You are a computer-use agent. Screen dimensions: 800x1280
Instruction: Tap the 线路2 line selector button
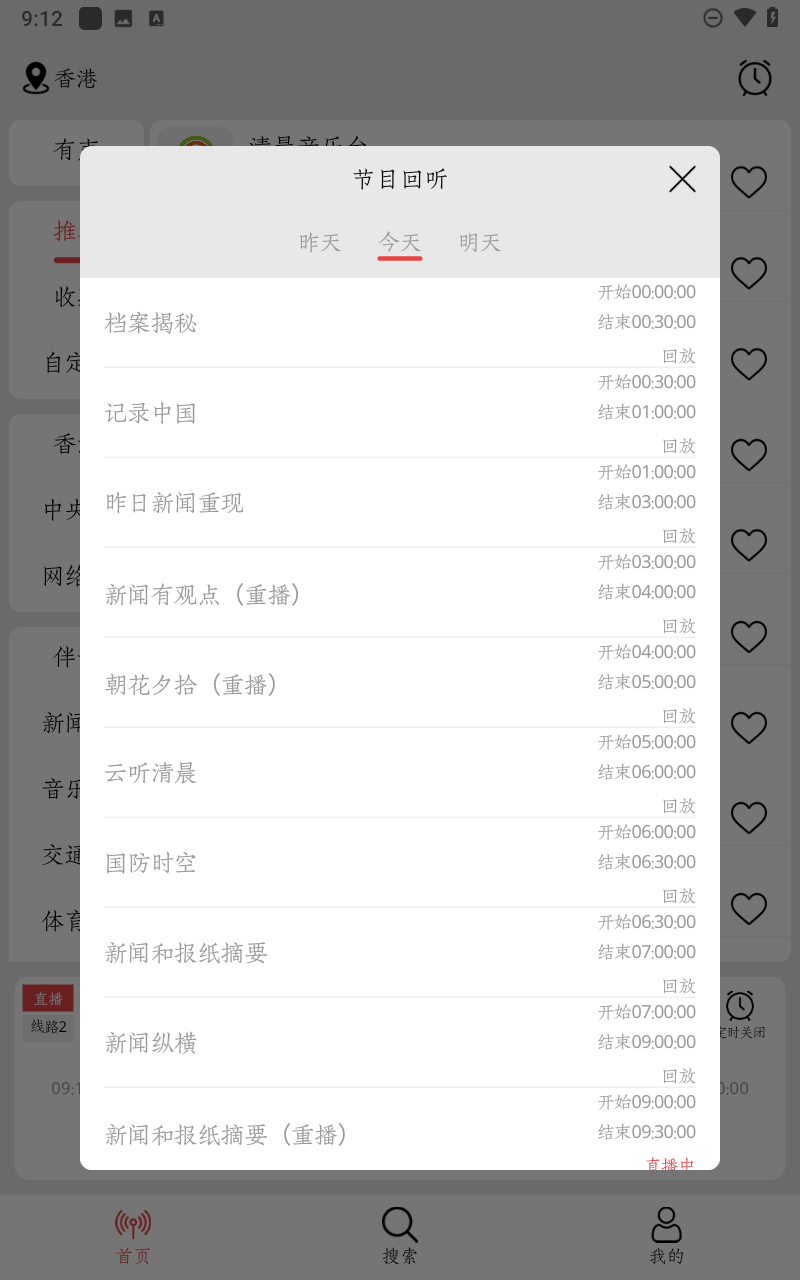coord(48,1026)
